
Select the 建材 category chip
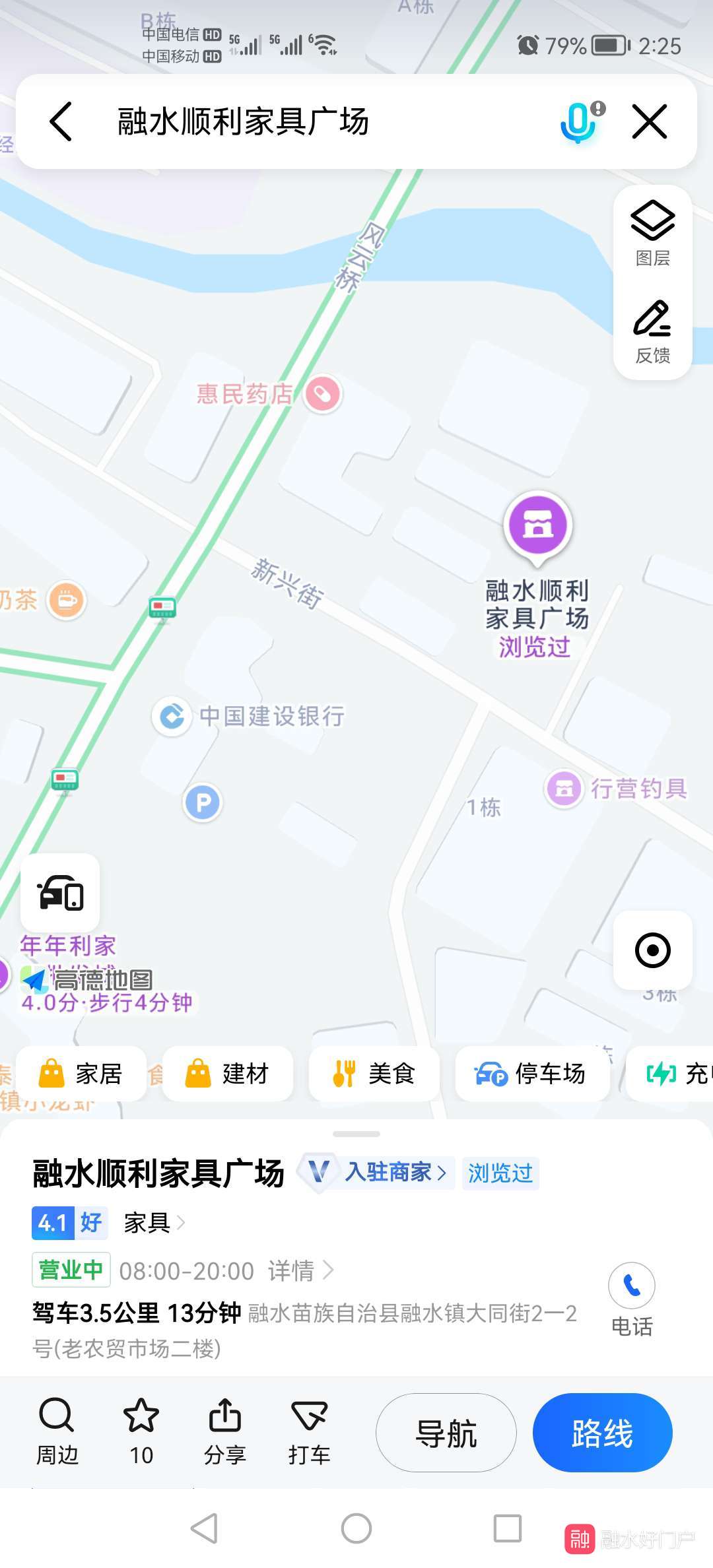pos(228,1074)
